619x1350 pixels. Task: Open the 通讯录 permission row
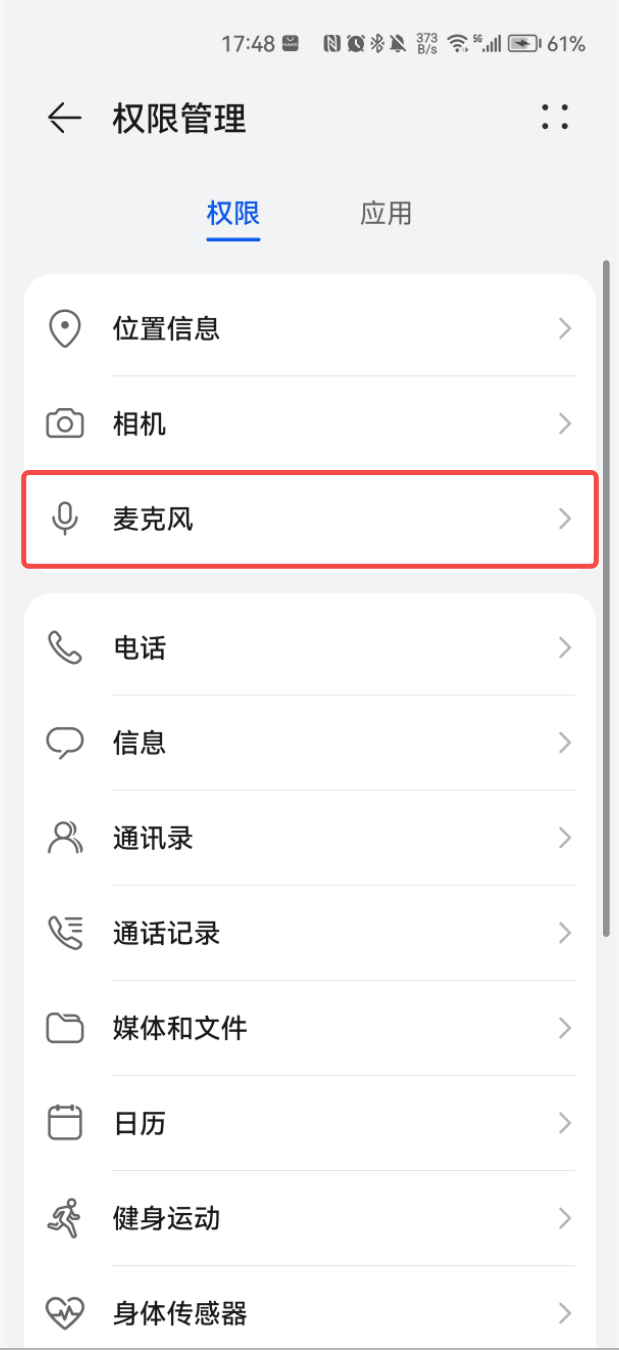pos(310,838)
